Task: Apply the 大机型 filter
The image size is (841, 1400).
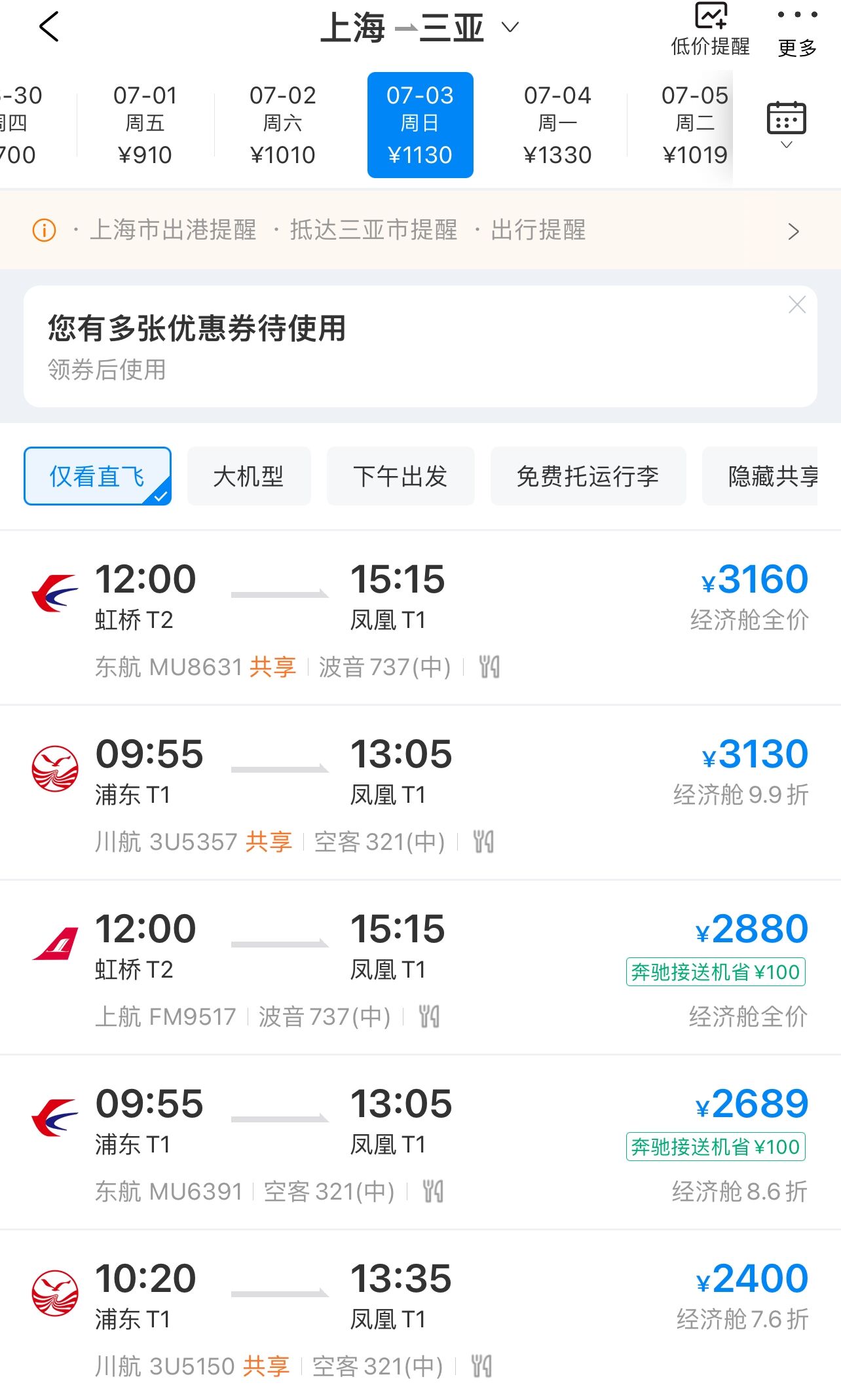Action: click(x=248, y=476)
